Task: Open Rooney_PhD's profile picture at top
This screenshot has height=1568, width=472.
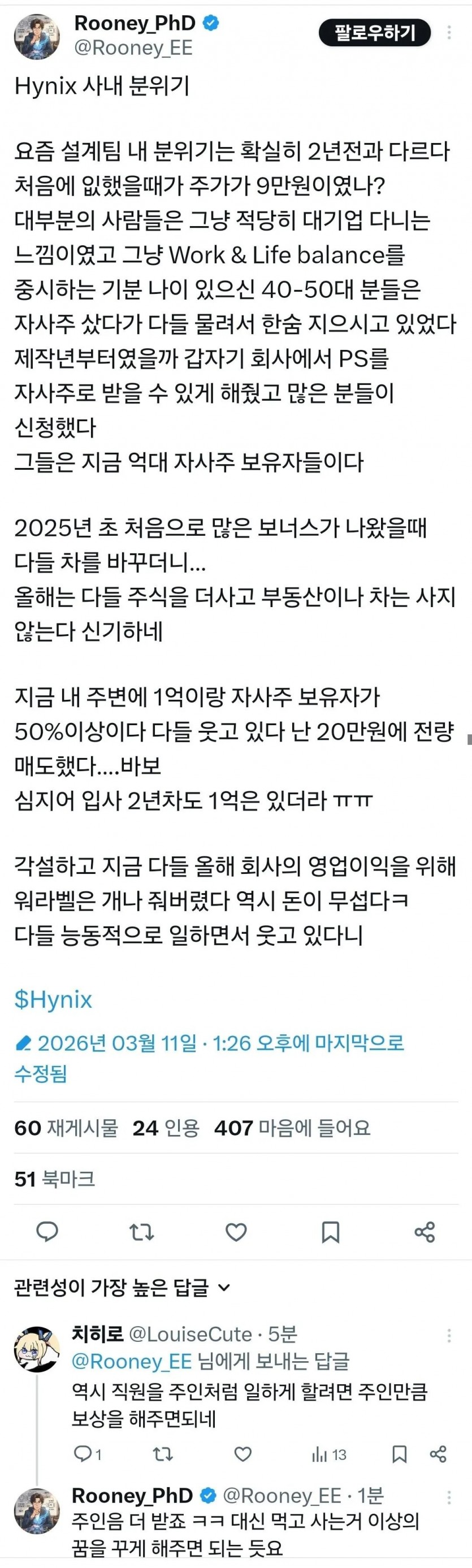Action: pos(37,37)
